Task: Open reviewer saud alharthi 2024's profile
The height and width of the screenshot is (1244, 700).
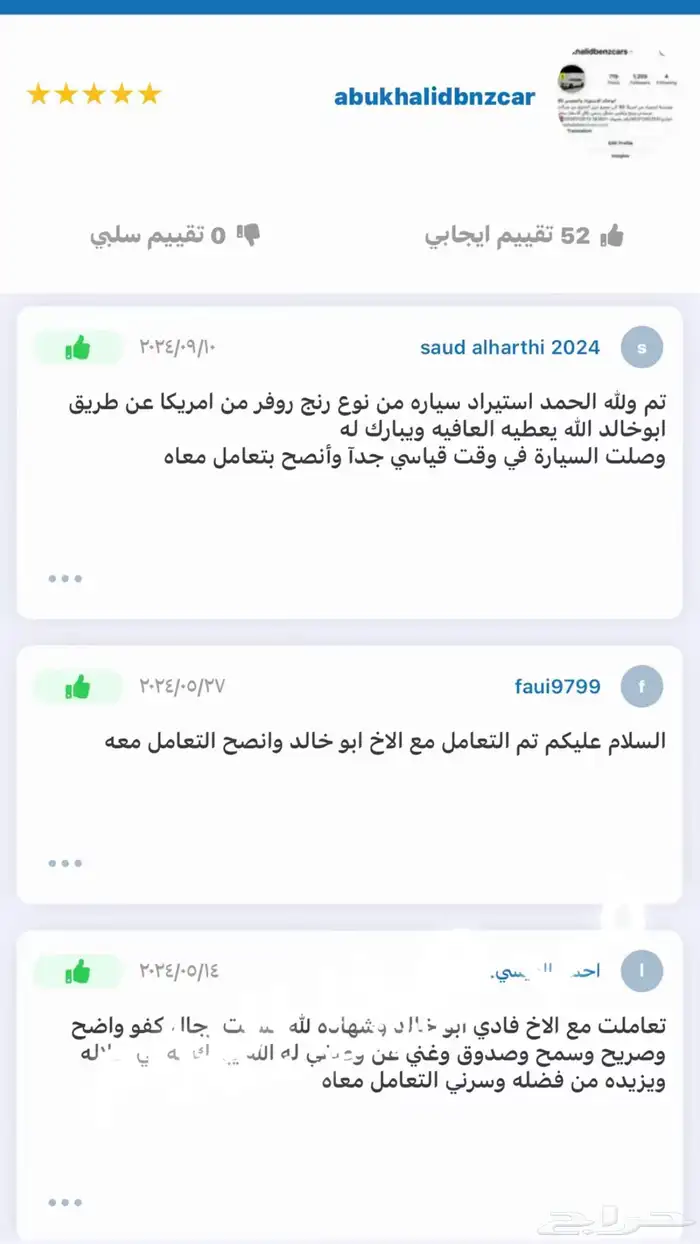Action: 510,348
